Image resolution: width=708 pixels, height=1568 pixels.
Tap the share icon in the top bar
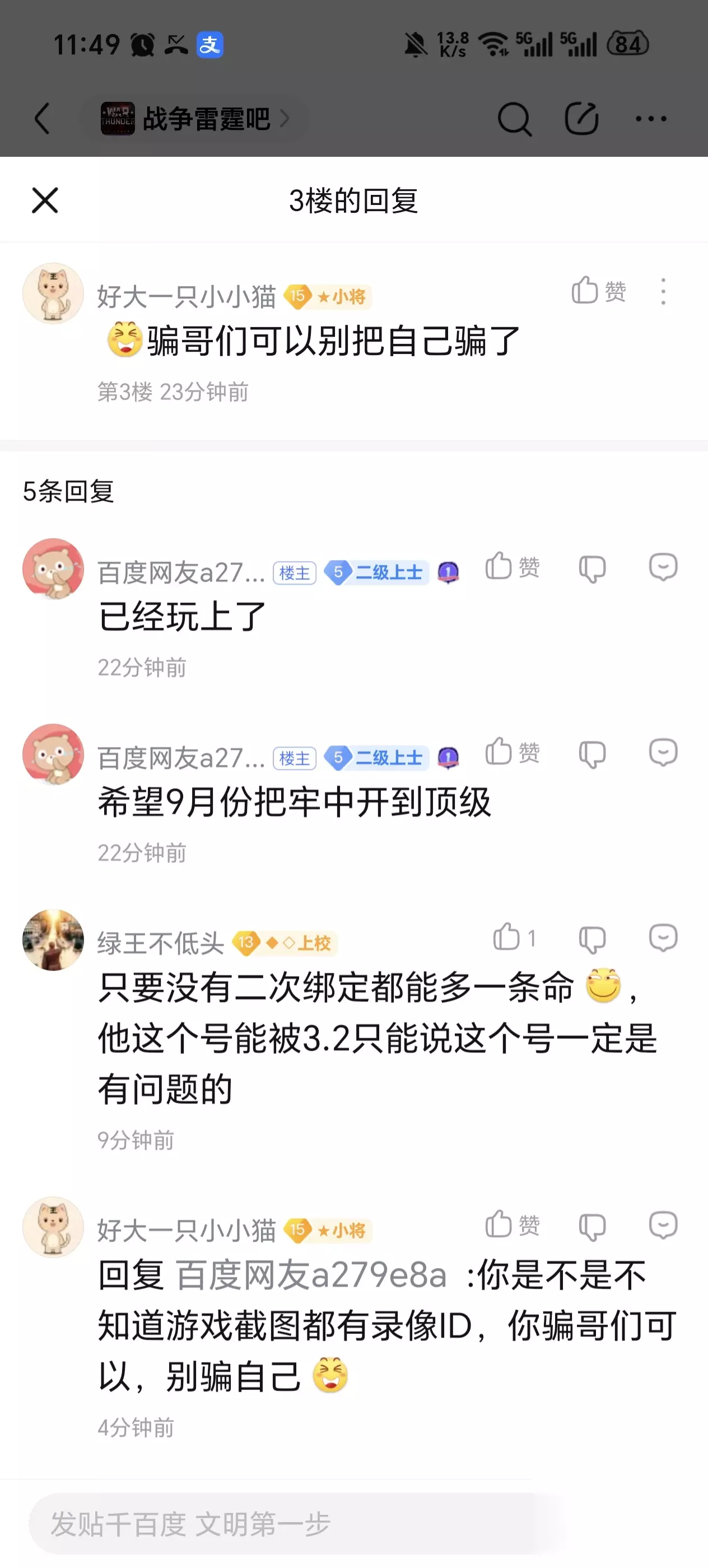pos(581,118)
